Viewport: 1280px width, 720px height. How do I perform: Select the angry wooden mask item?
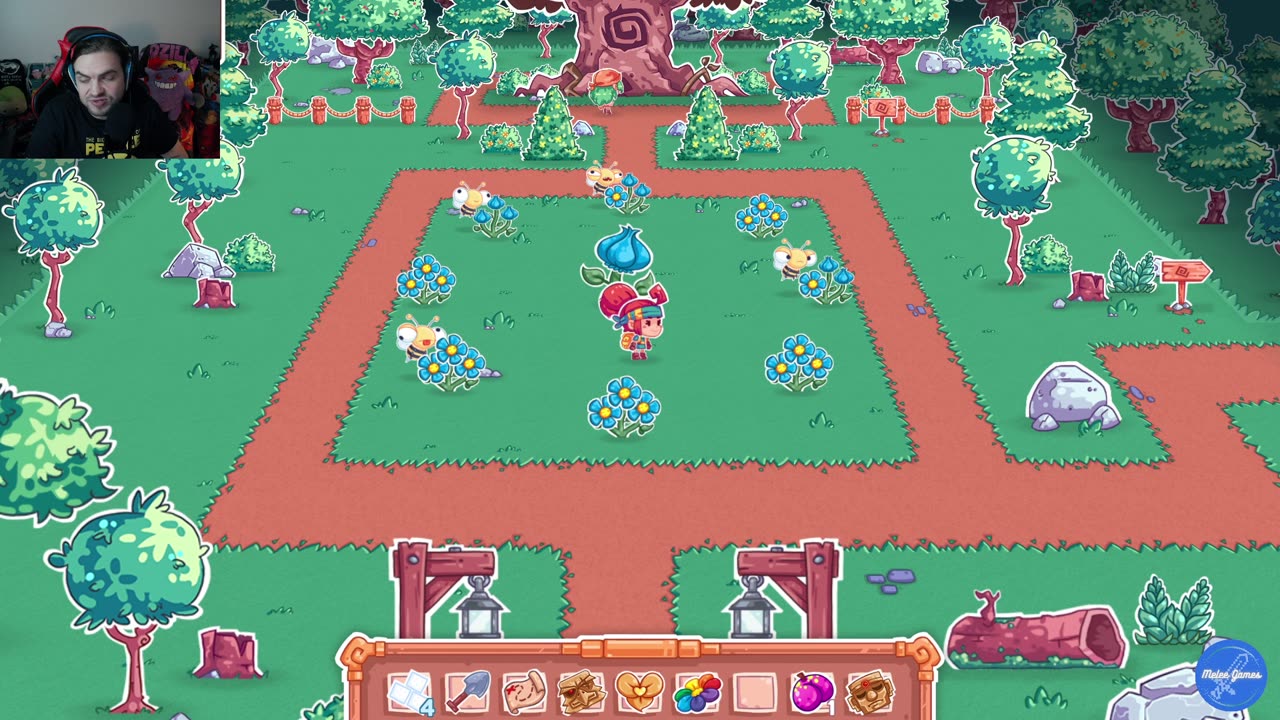[x=581, y=691]
